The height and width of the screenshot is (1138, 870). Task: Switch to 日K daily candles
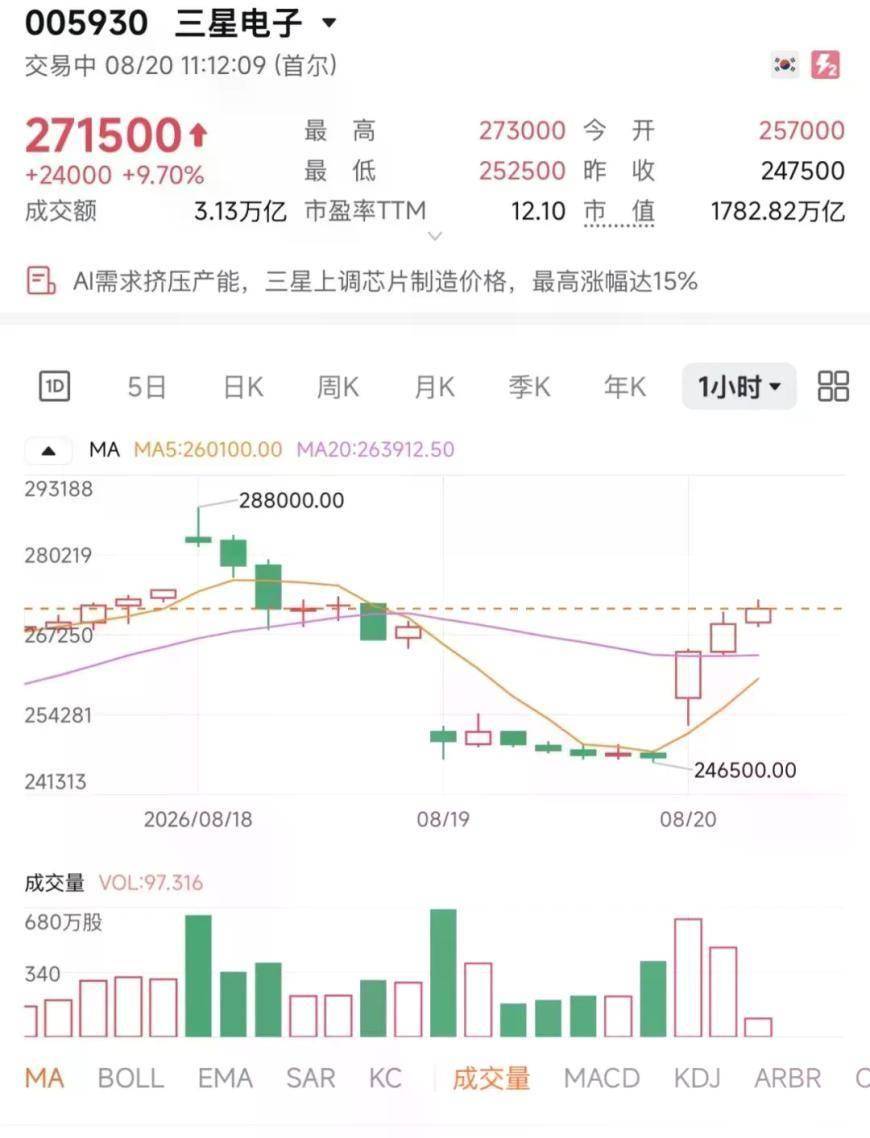point(243,387)
